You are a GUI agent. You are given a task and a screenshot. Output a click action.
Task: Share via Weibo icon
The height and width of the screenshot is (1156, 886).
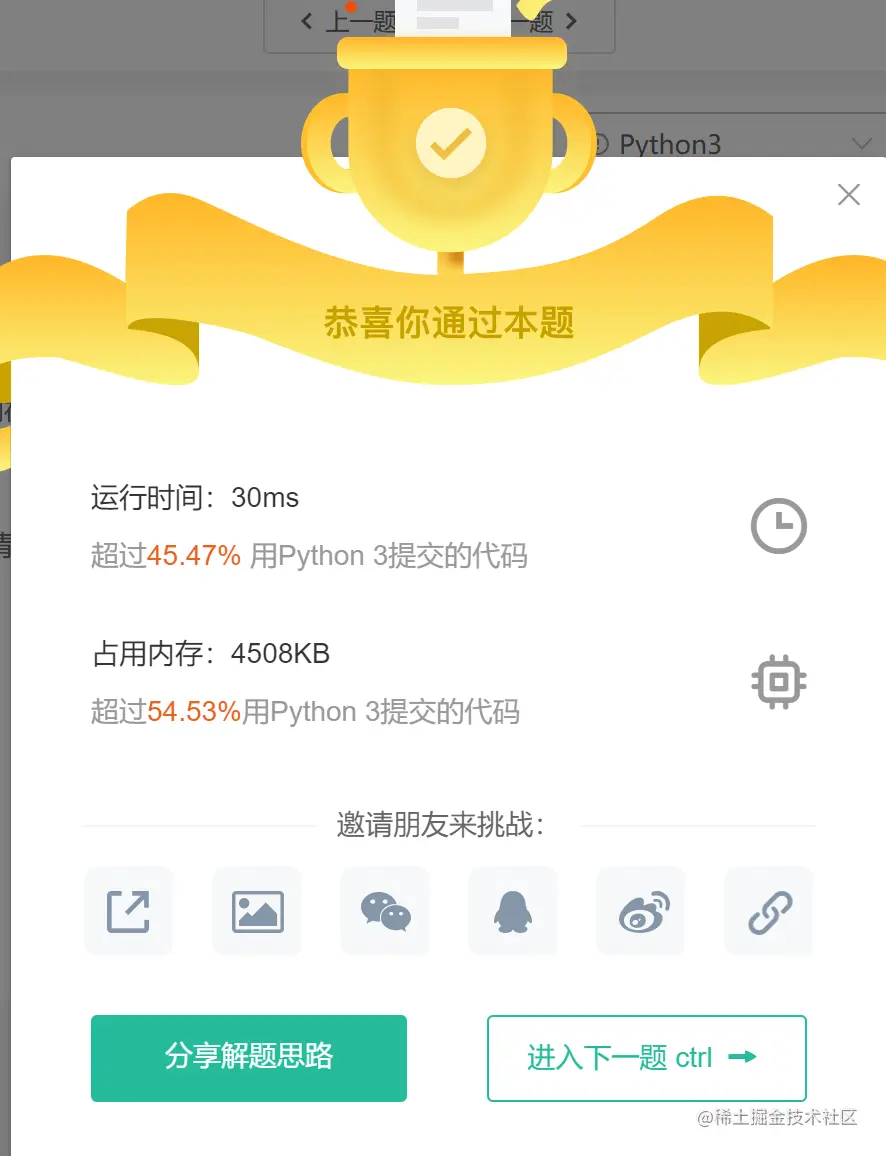point(641,911)
